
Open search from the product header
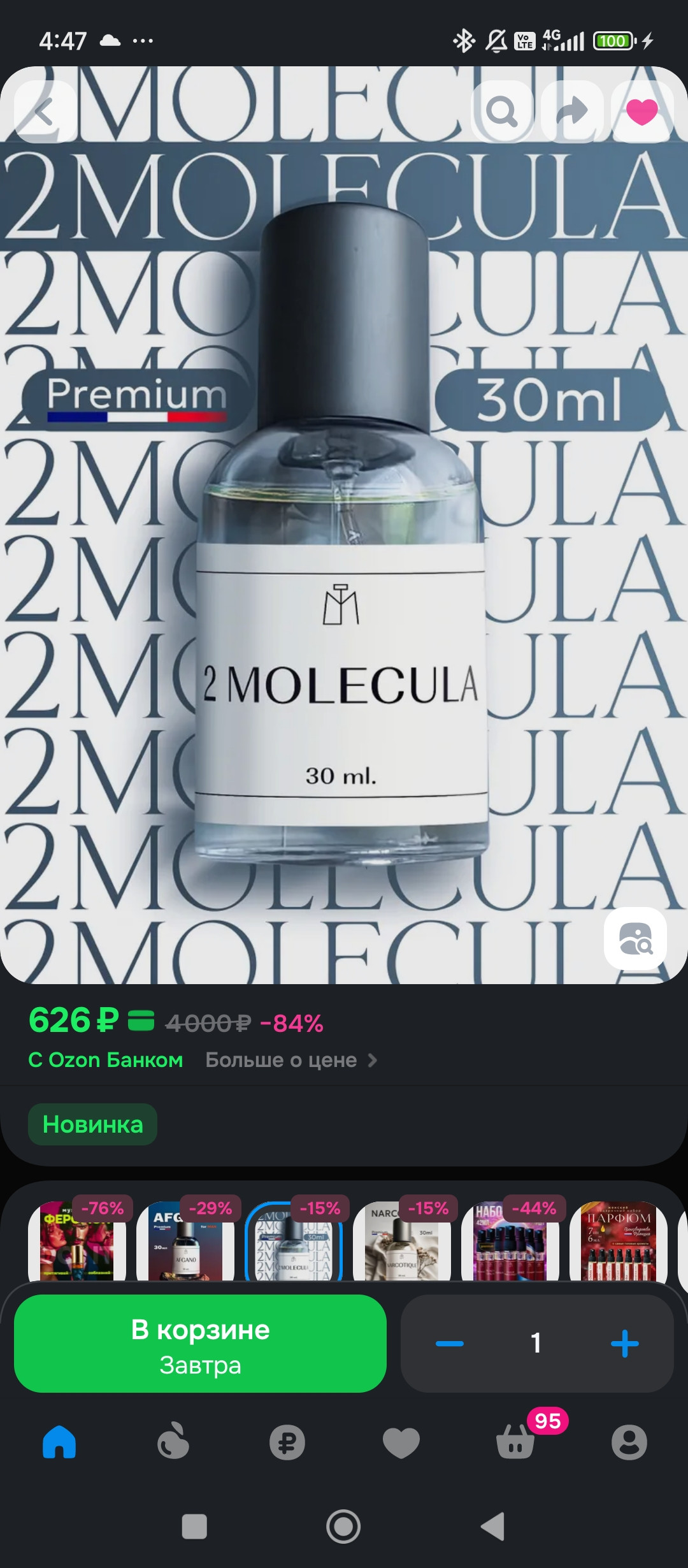point(503,112)
